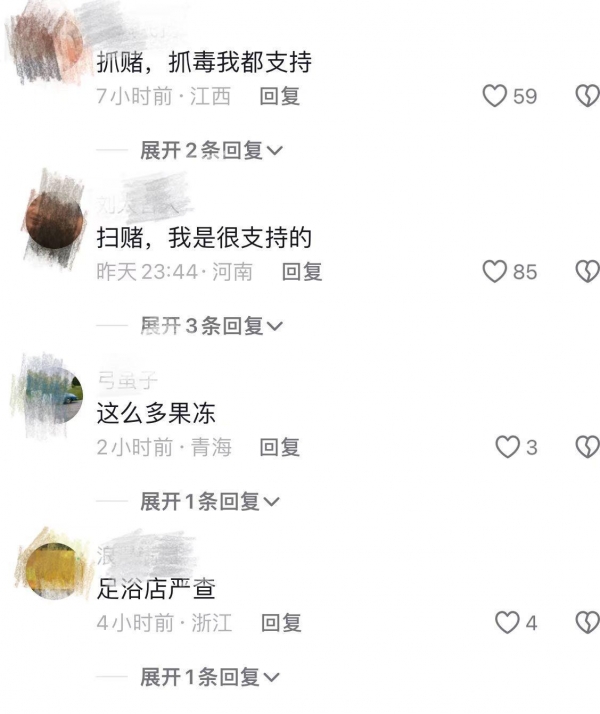
Task: Like the comment "抓赌，抓毒我都支持"
Action: [x=495, y=97]
